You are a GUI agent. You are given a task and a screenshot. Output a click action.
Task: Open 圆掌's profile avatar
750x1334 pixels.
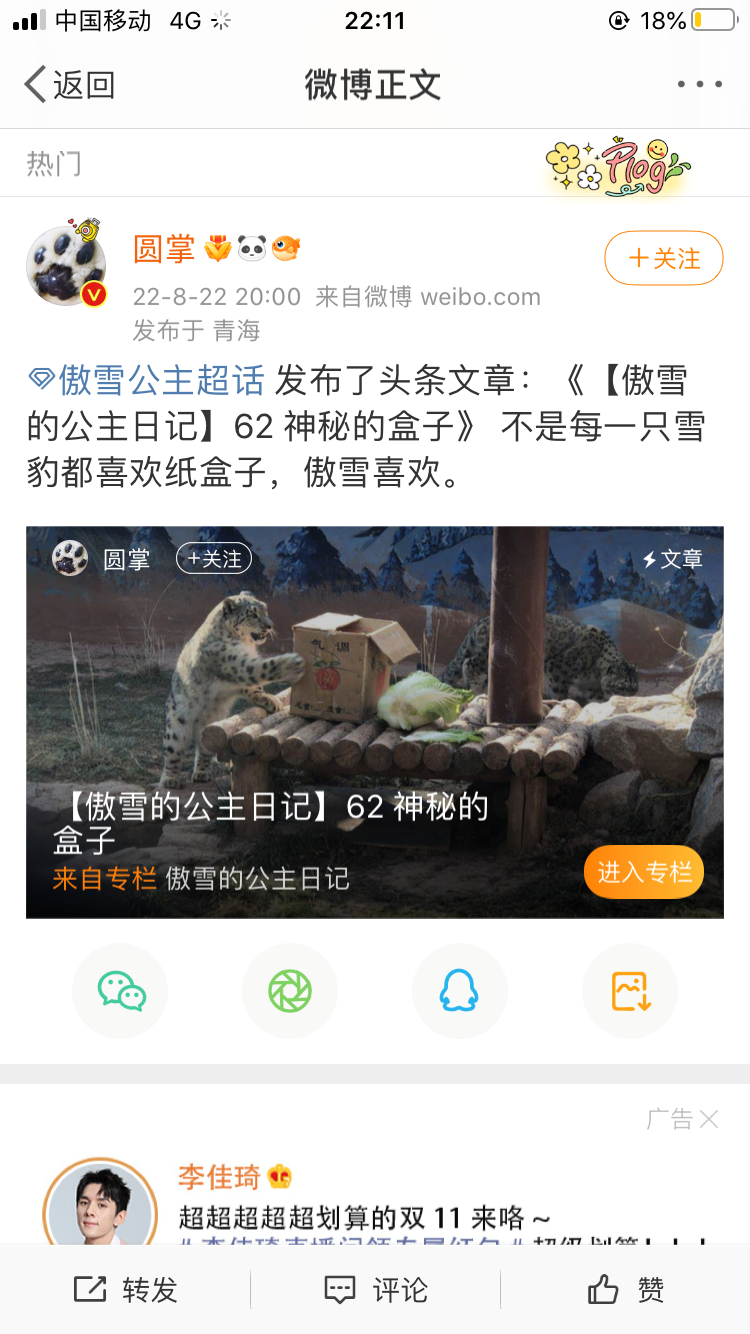[67, 264]
